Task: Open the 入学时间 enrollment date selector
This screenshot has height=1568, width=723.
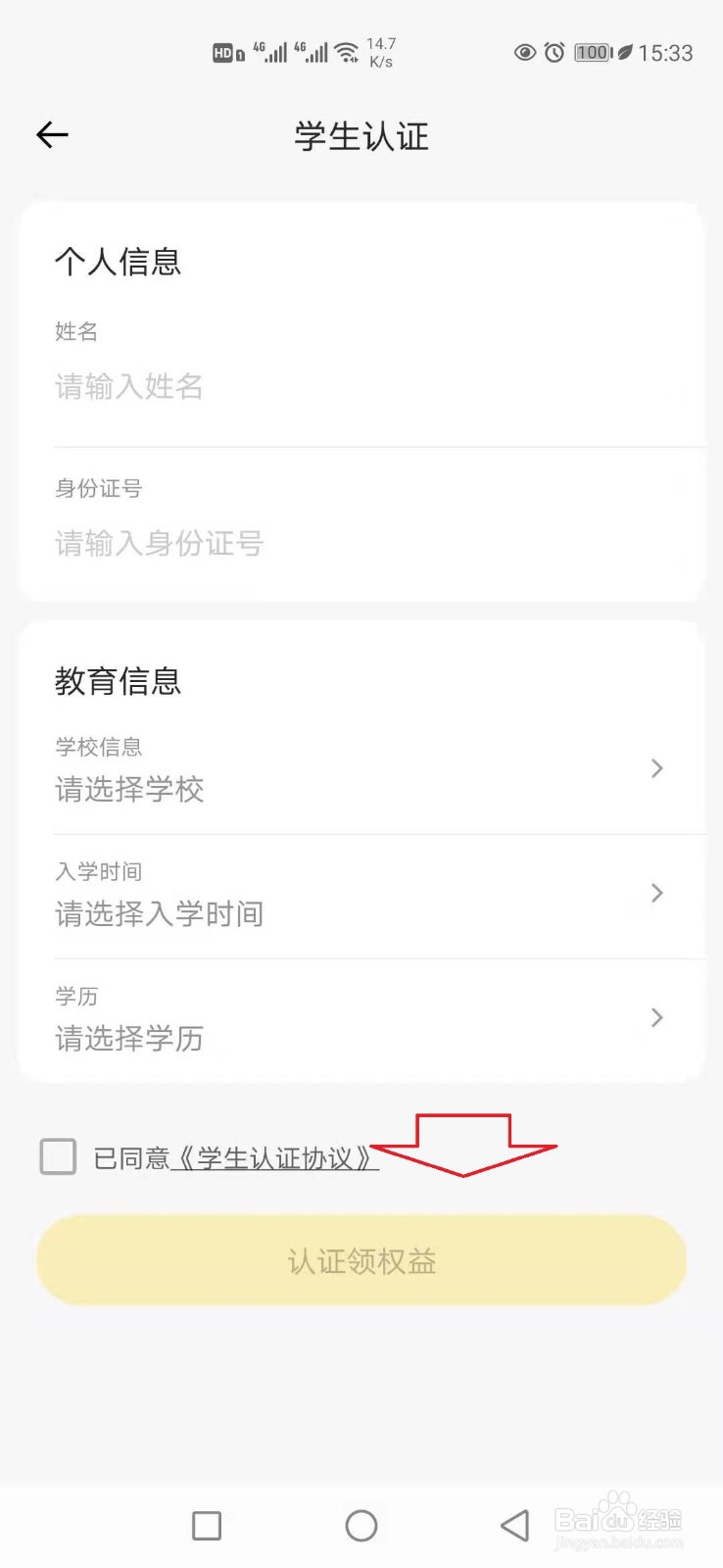Action: [361, 894]
